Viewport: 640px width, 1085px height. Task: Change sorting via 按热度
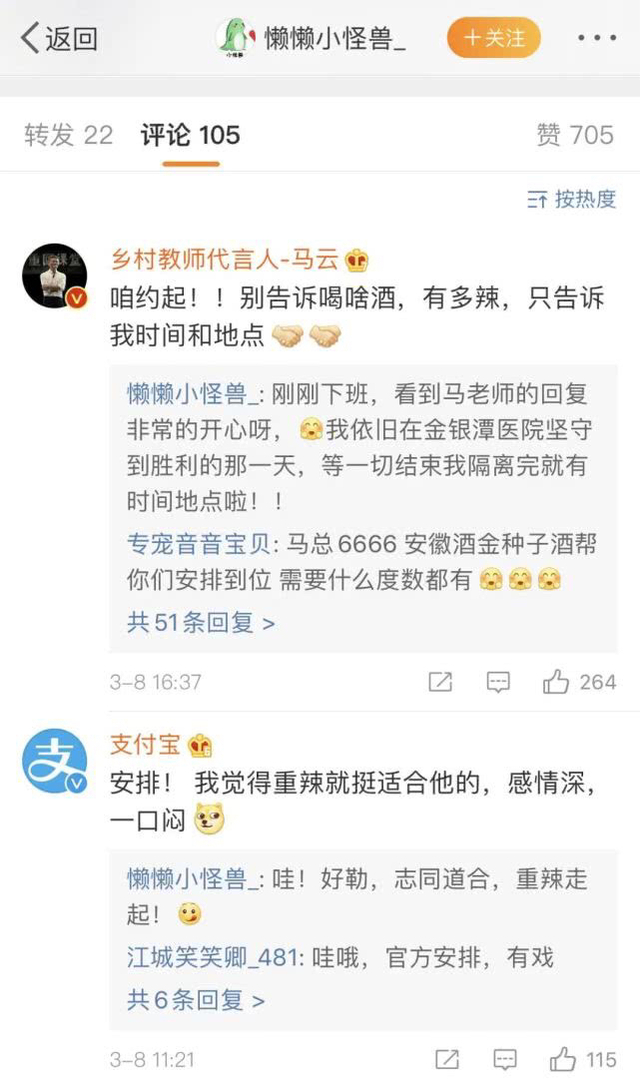pos(572,199)
